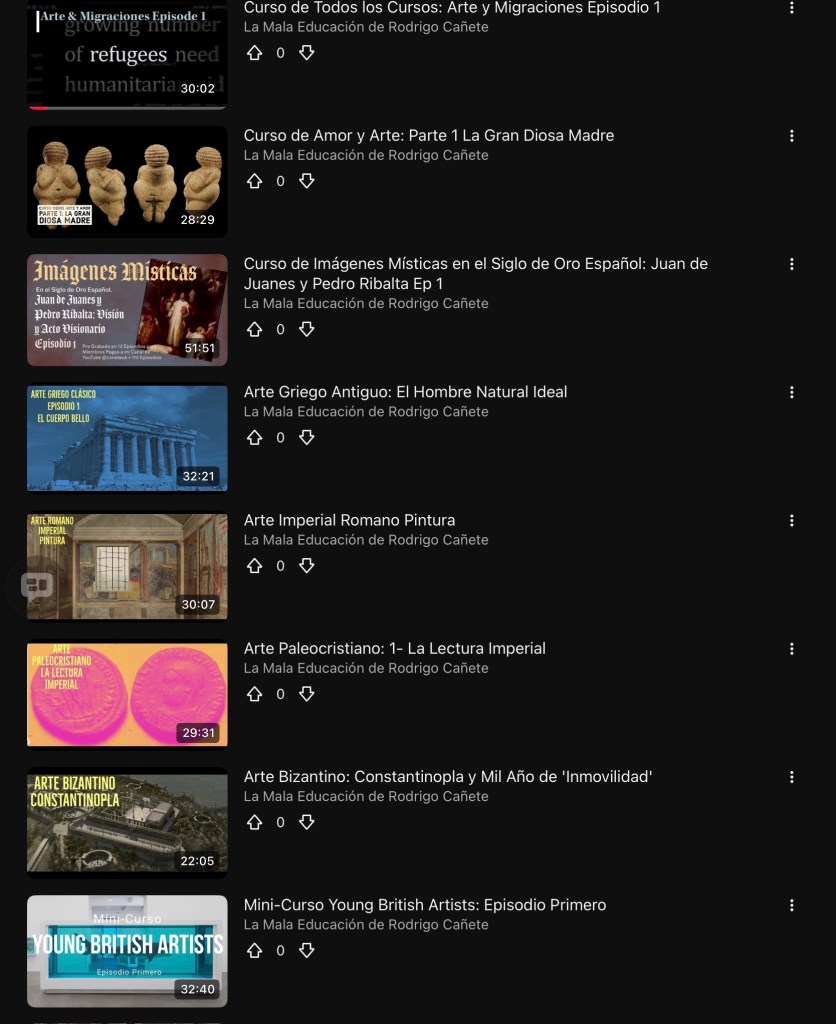Open Arte Imperial Romano Pintura title

[x=349, y=520]
